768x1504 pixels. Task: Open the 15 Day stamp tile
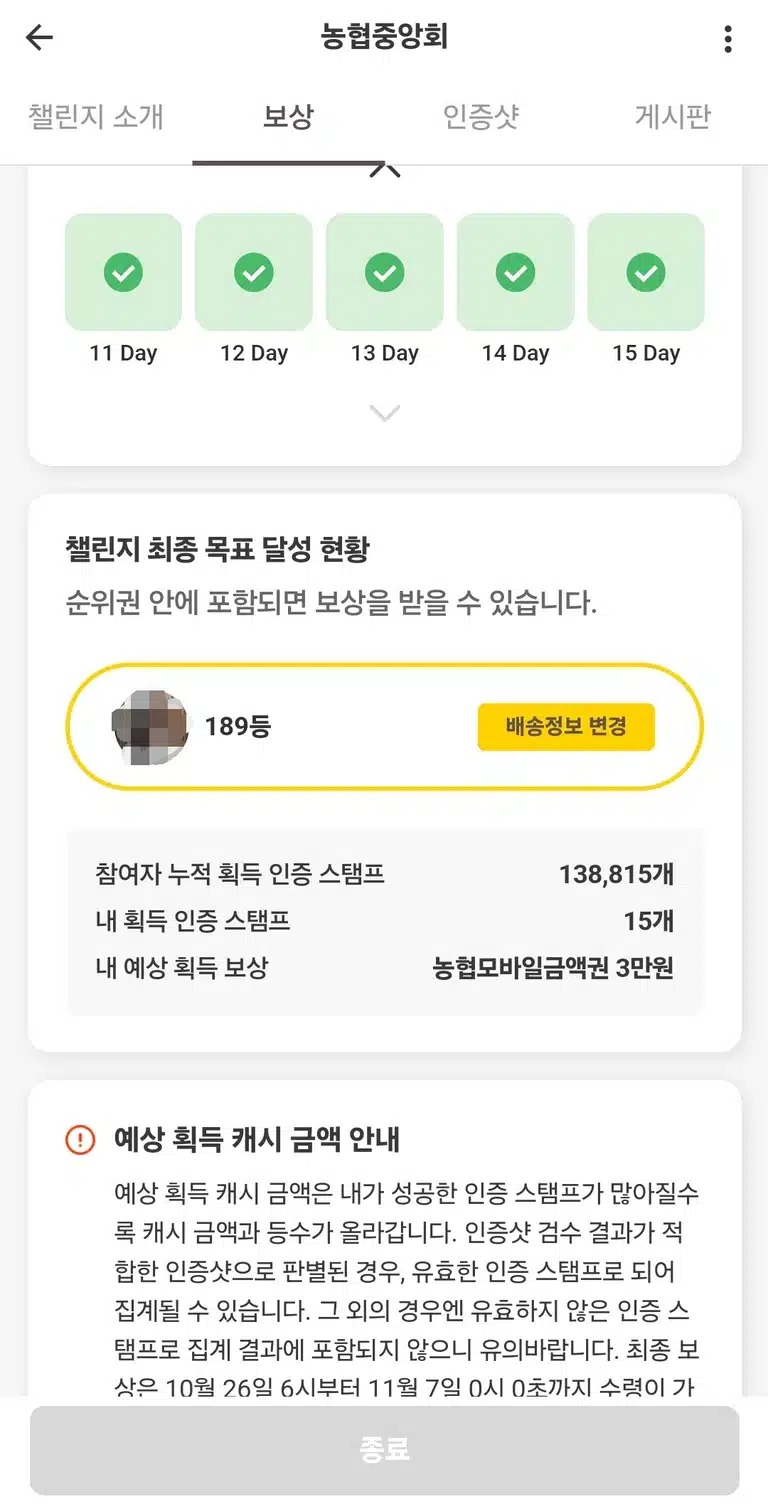coord(646,272)
